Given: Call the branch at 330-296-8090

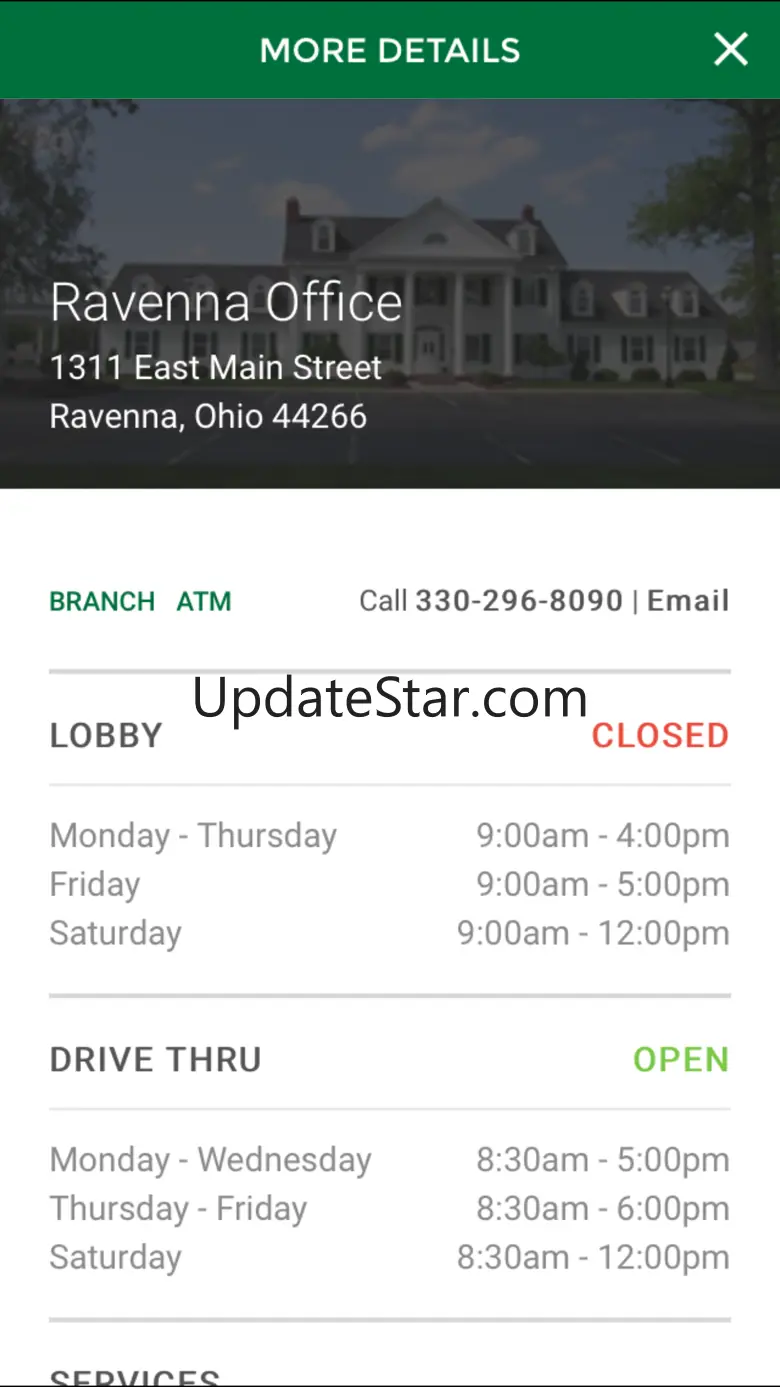Looking at the screenshot, I should [x=518, y=601].
